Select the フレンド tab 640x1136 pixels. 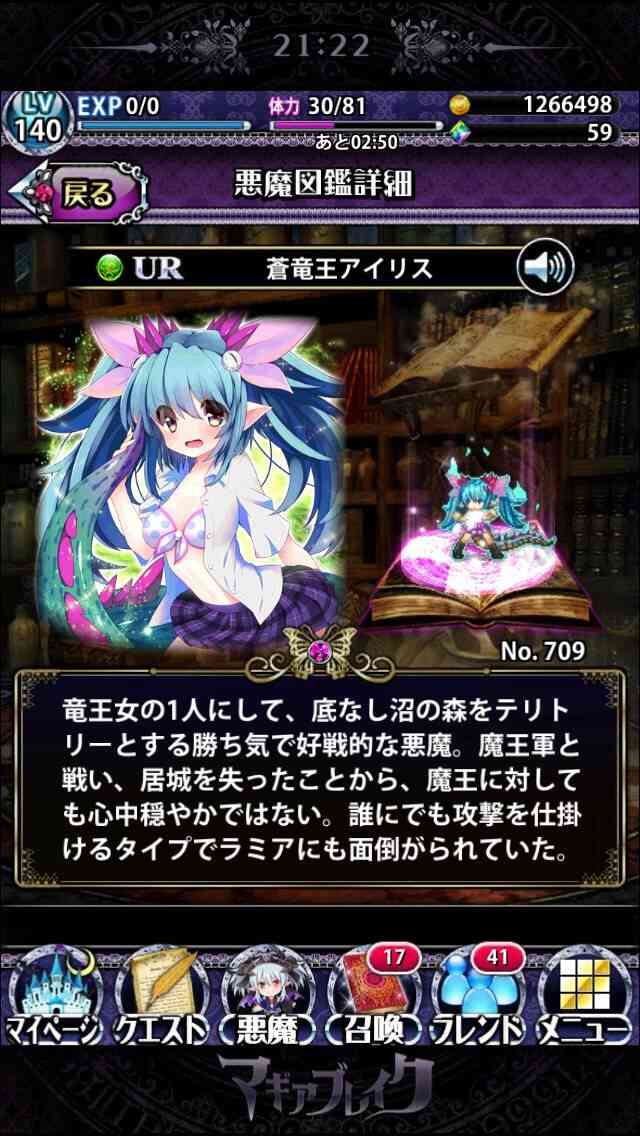tap(480, 994)
